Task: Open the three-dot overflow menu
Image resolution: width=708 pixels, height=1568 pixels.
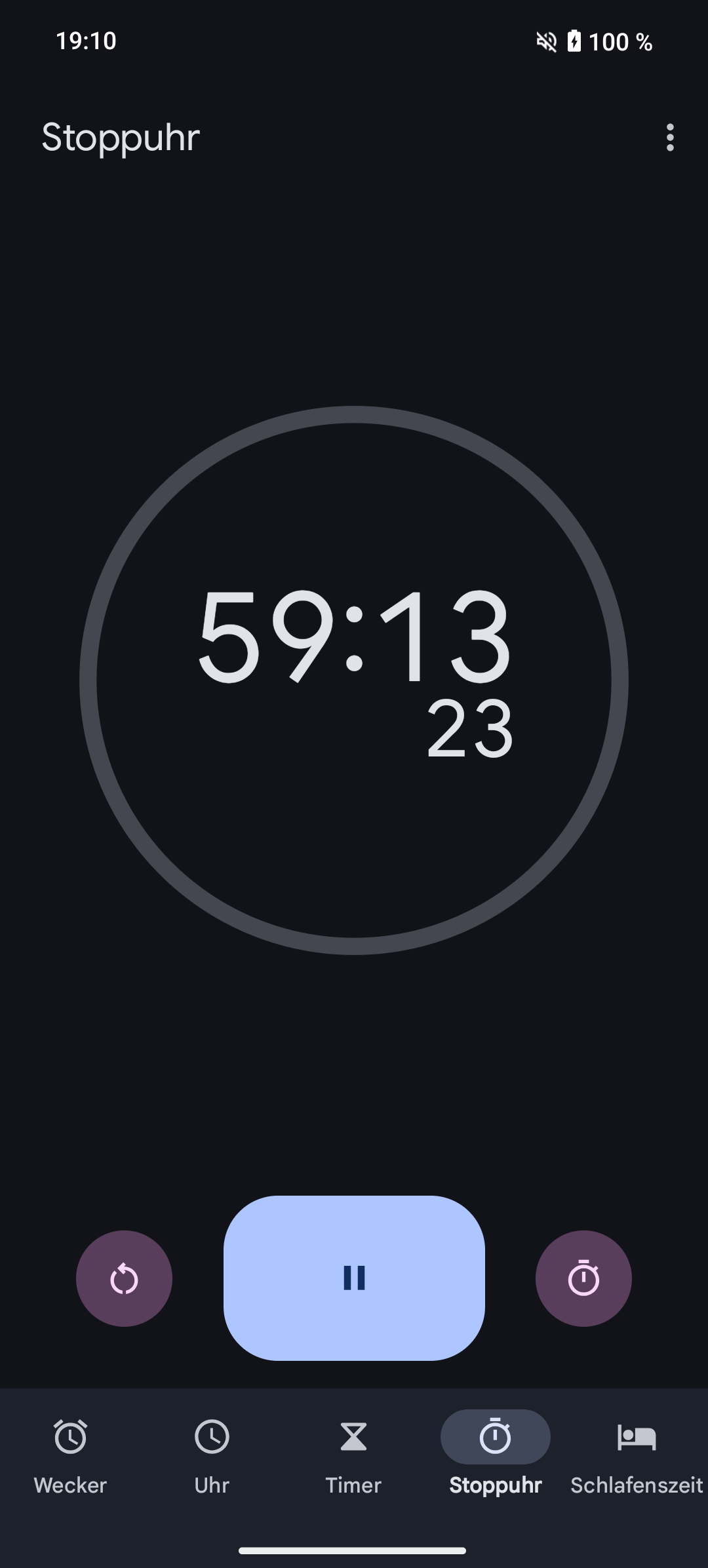Action: pos(669,138)
